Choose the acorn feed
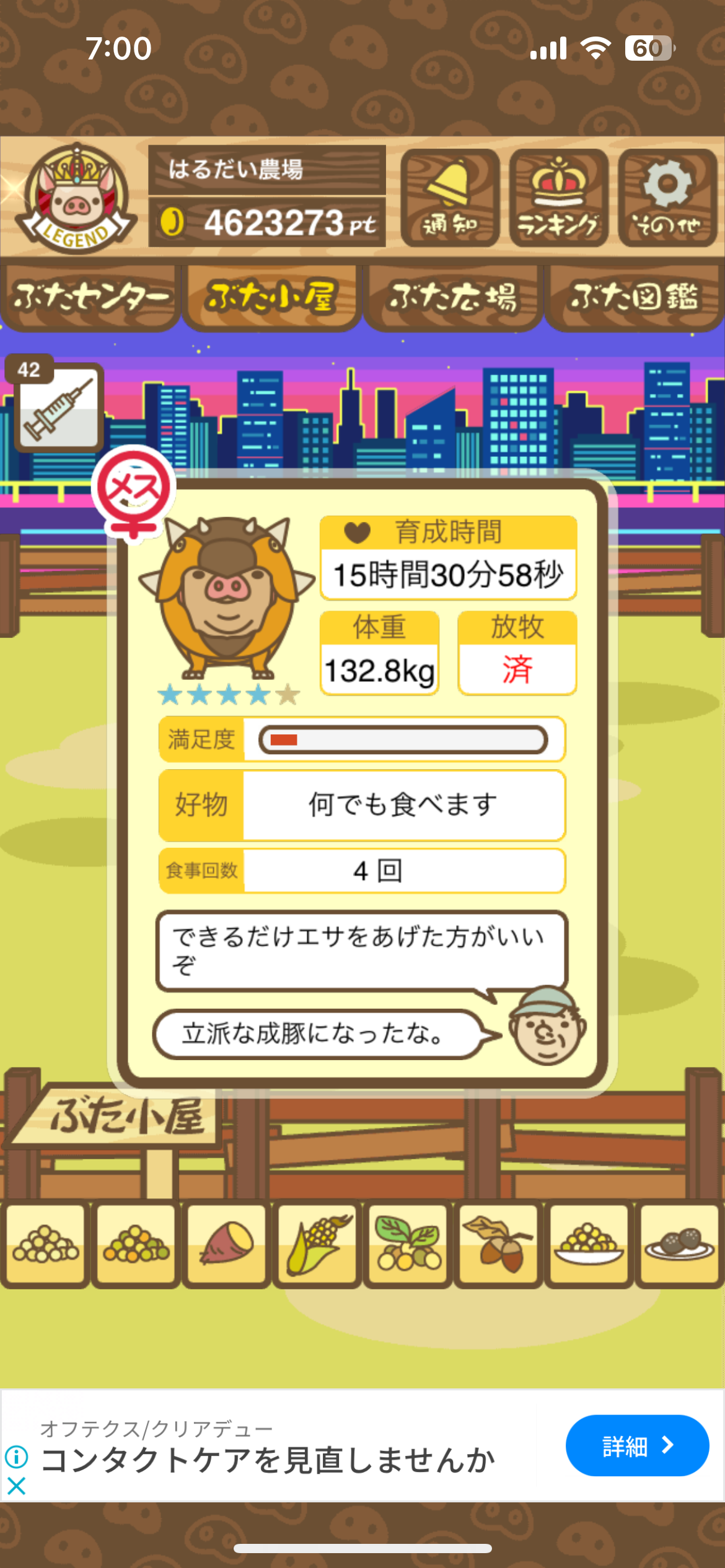The image size is (725, 1568). (x=498, y=1244)
